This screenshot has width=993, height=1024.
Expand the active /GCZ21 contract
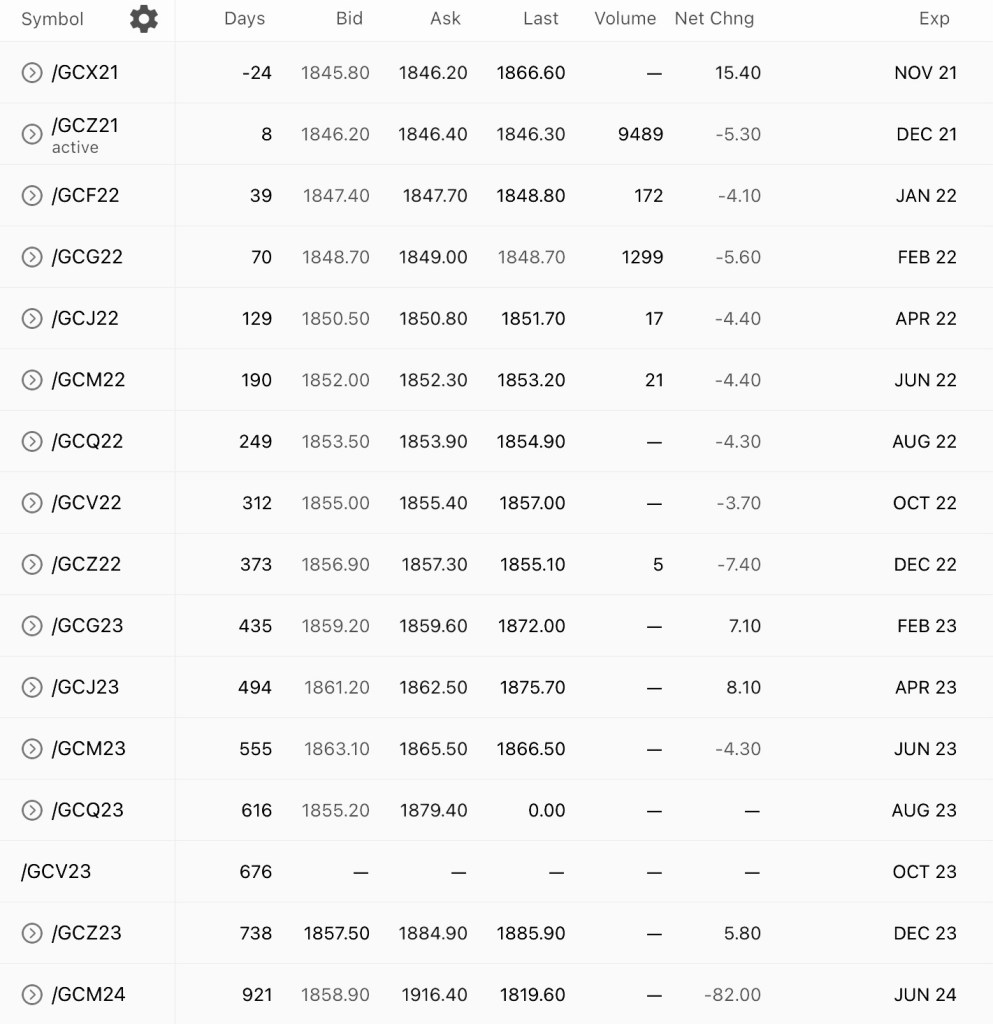32,134
